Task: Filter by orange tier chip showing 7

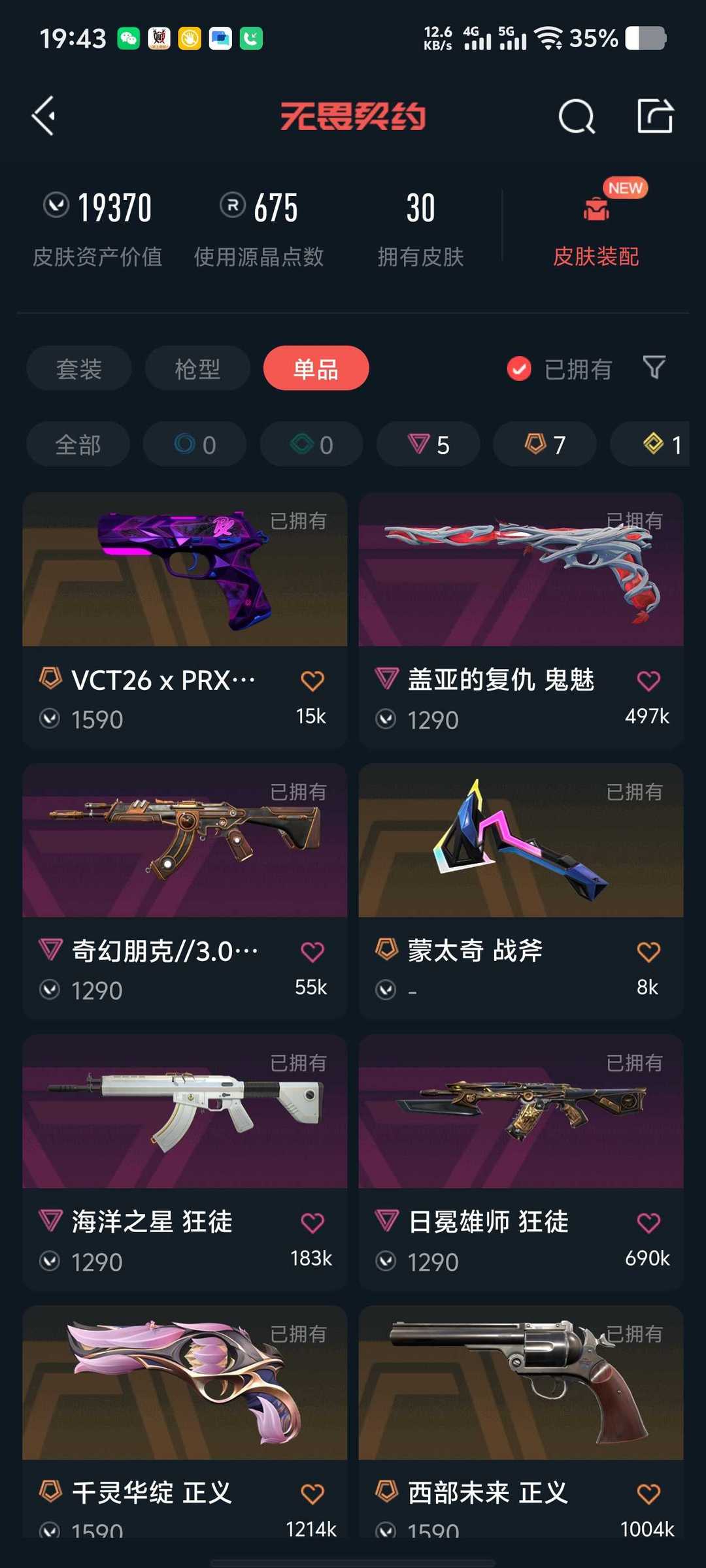Action: coord(545,445)
